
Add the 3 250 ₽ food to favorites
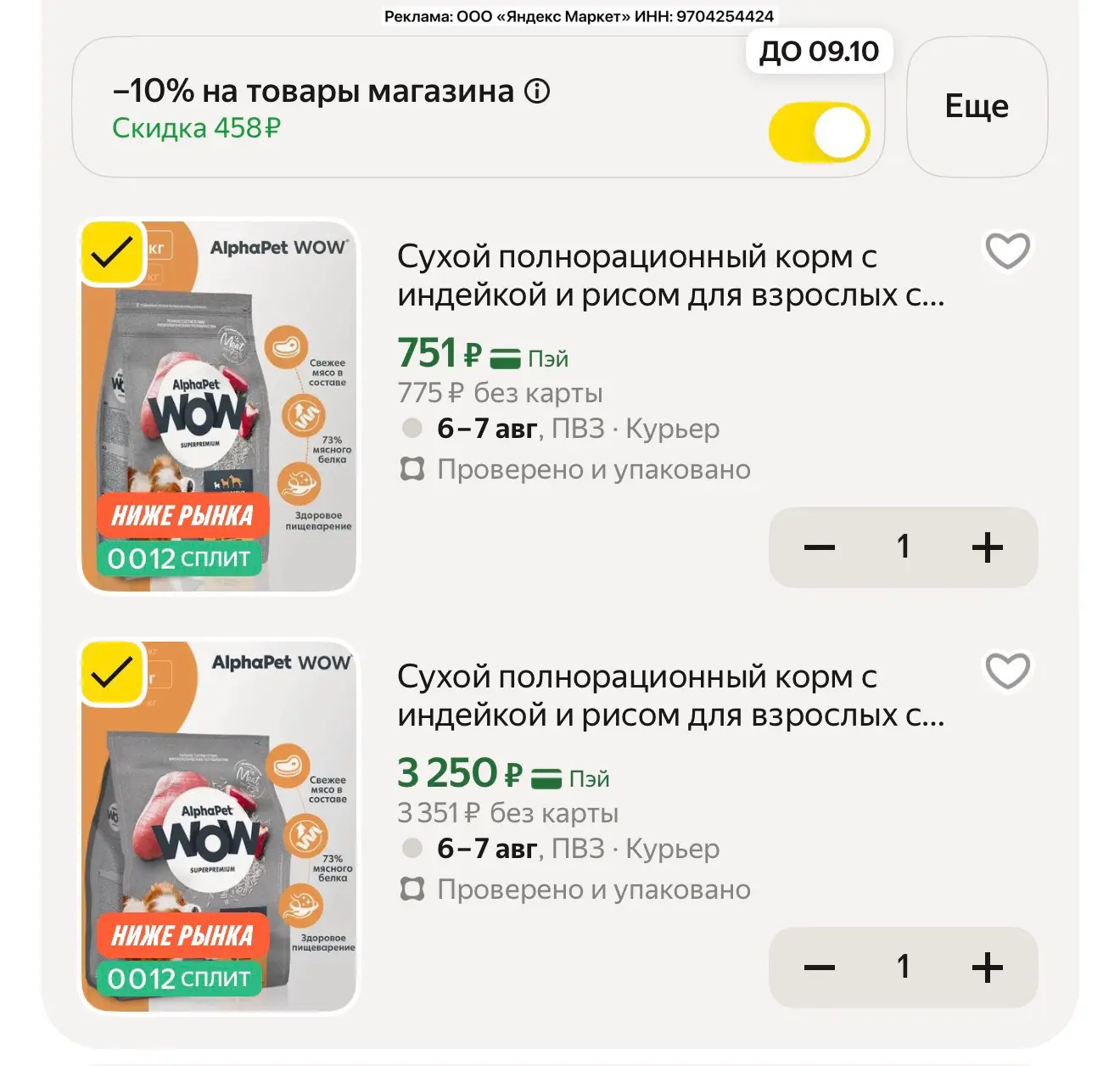[1007, 670]
